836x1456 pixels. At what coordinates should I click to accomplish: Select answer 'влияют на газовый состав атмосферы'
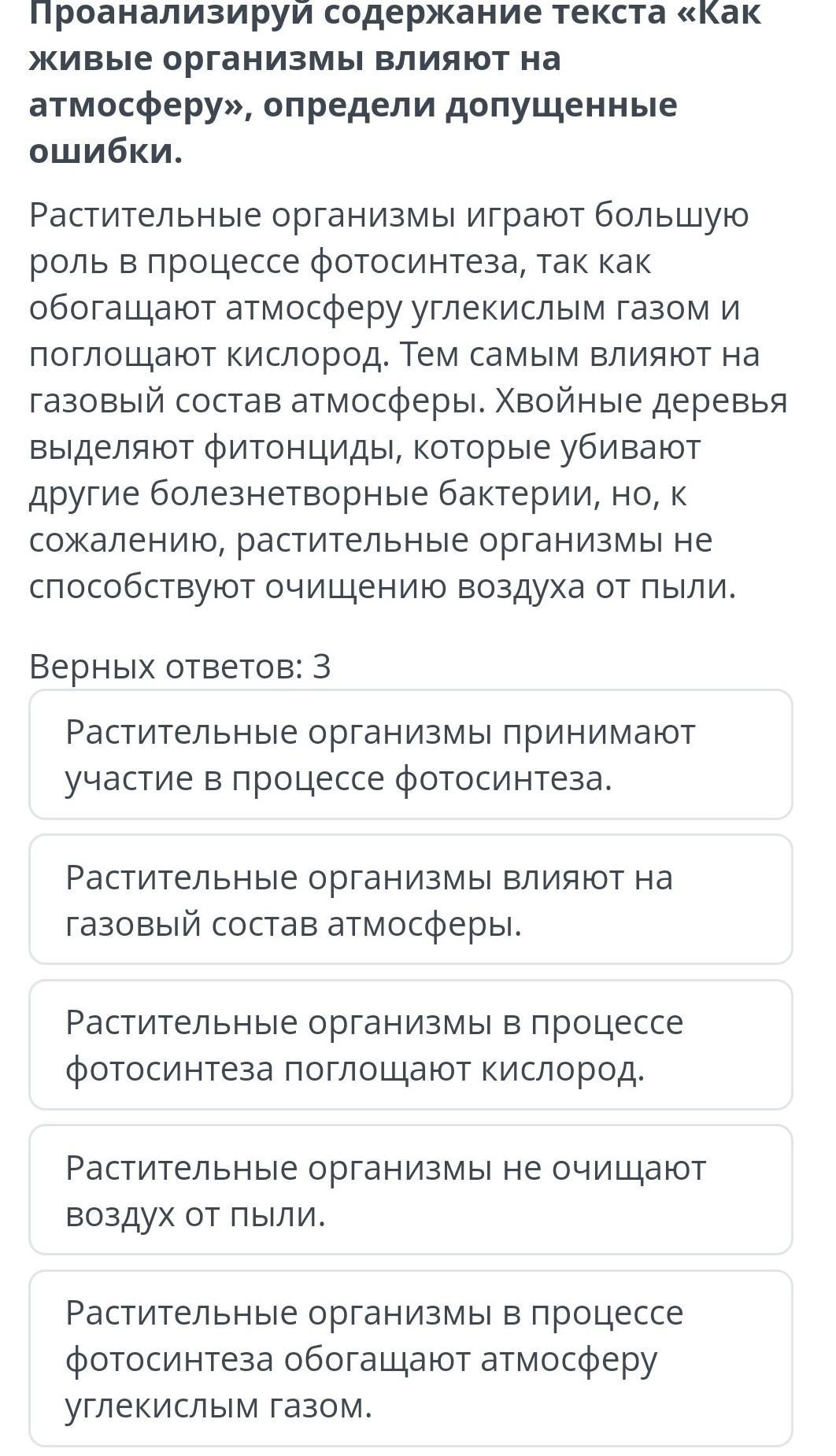pos(410,899)
